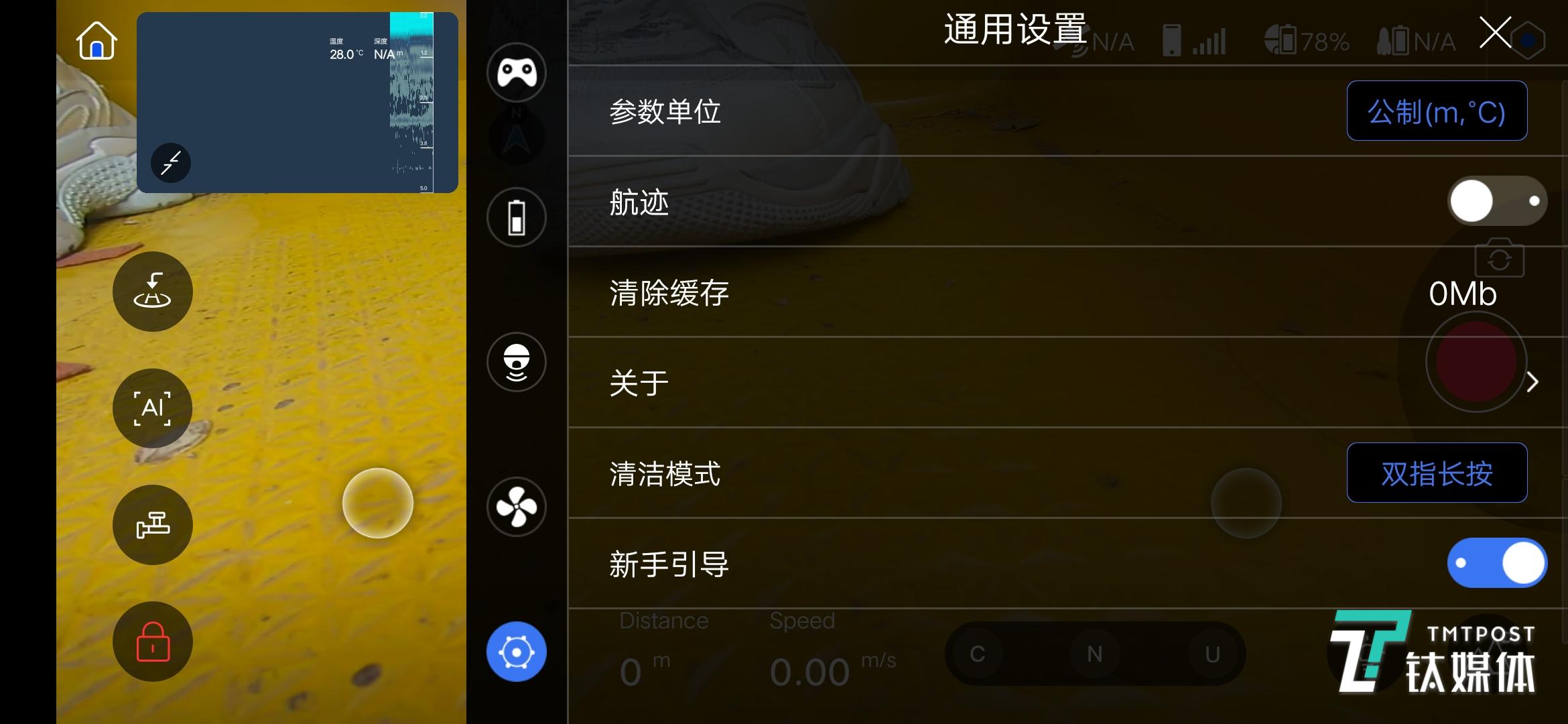Open the propeller fan settings tab

tap(516, 507)
